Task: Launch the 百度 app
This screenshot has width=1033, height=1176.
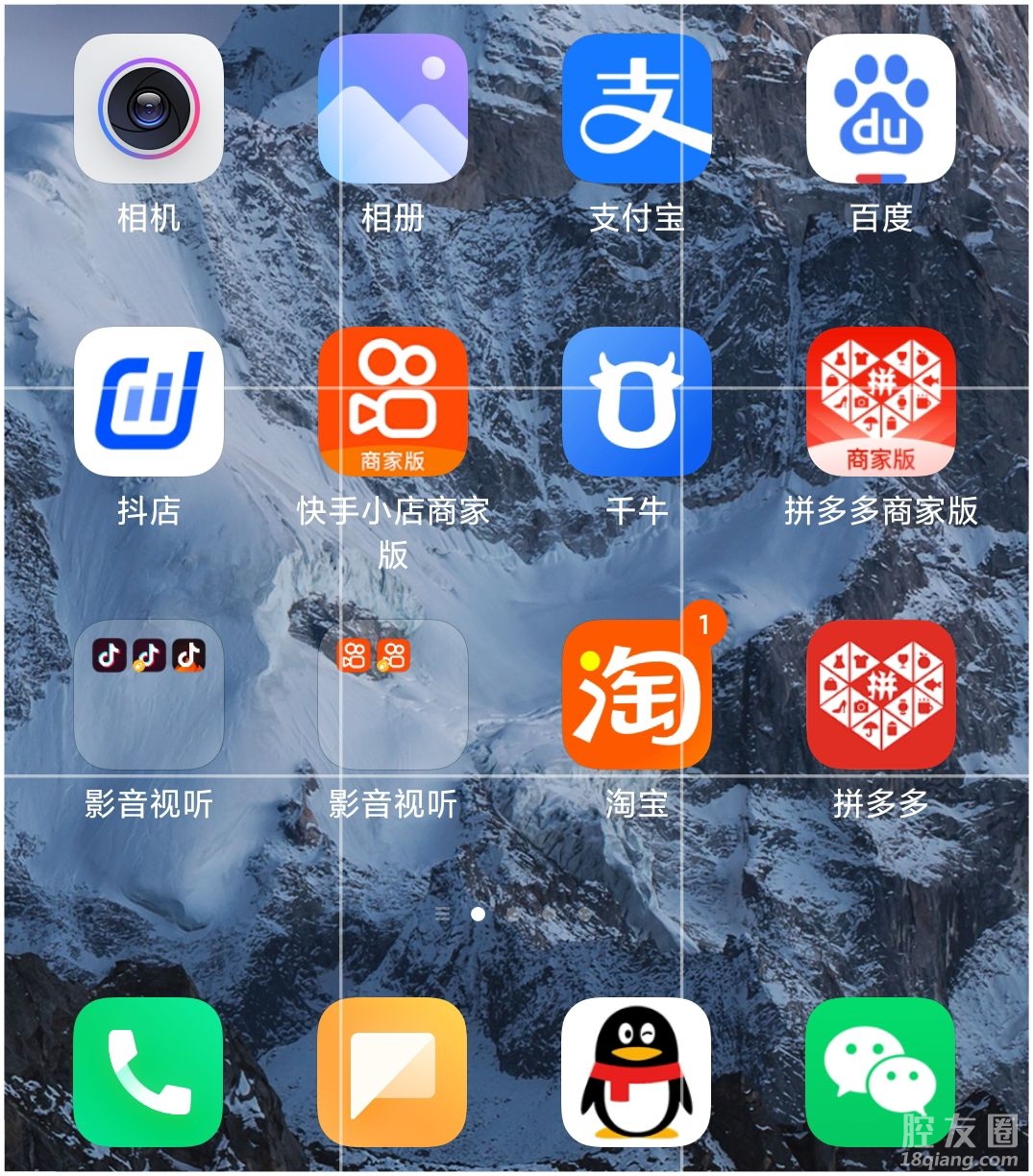Action: (x=880, y=110)
